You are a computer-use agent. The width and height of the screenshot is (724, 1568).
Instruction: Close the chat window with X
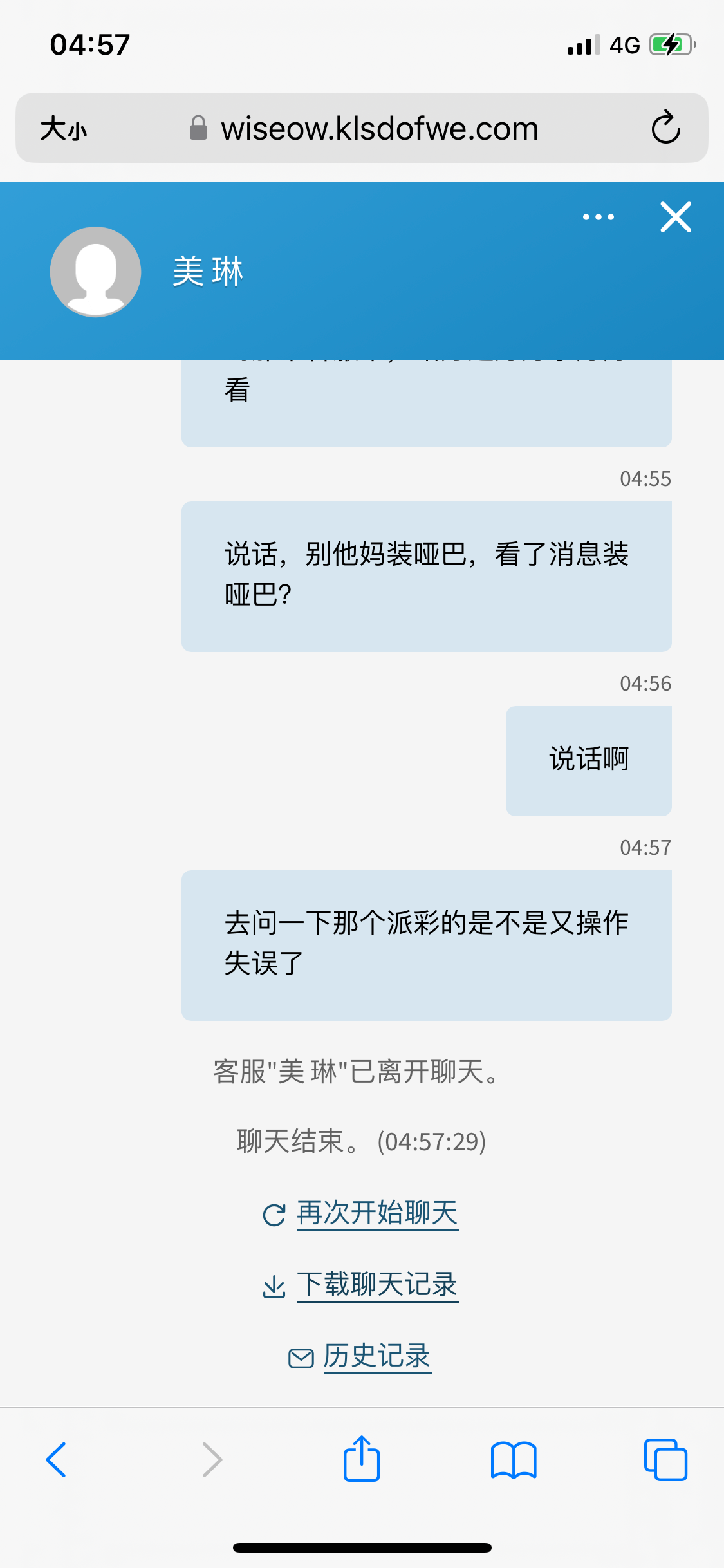pos(675,217)
